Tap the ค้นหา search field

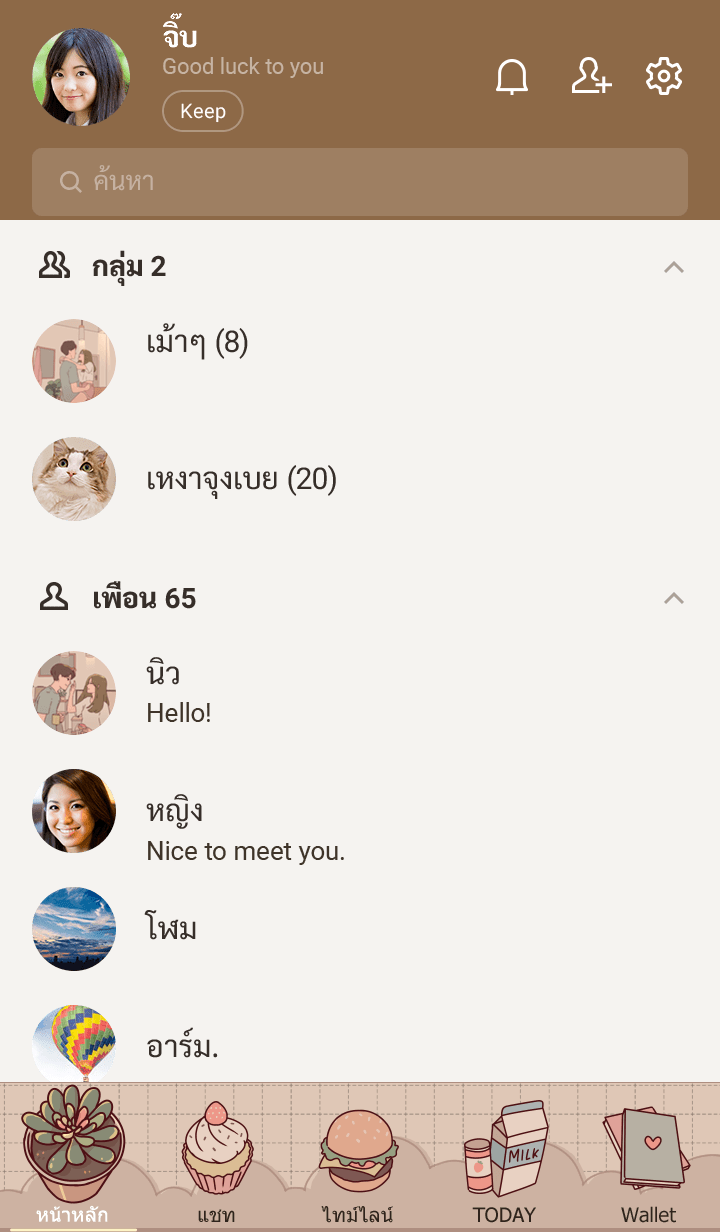pos(360,182)
